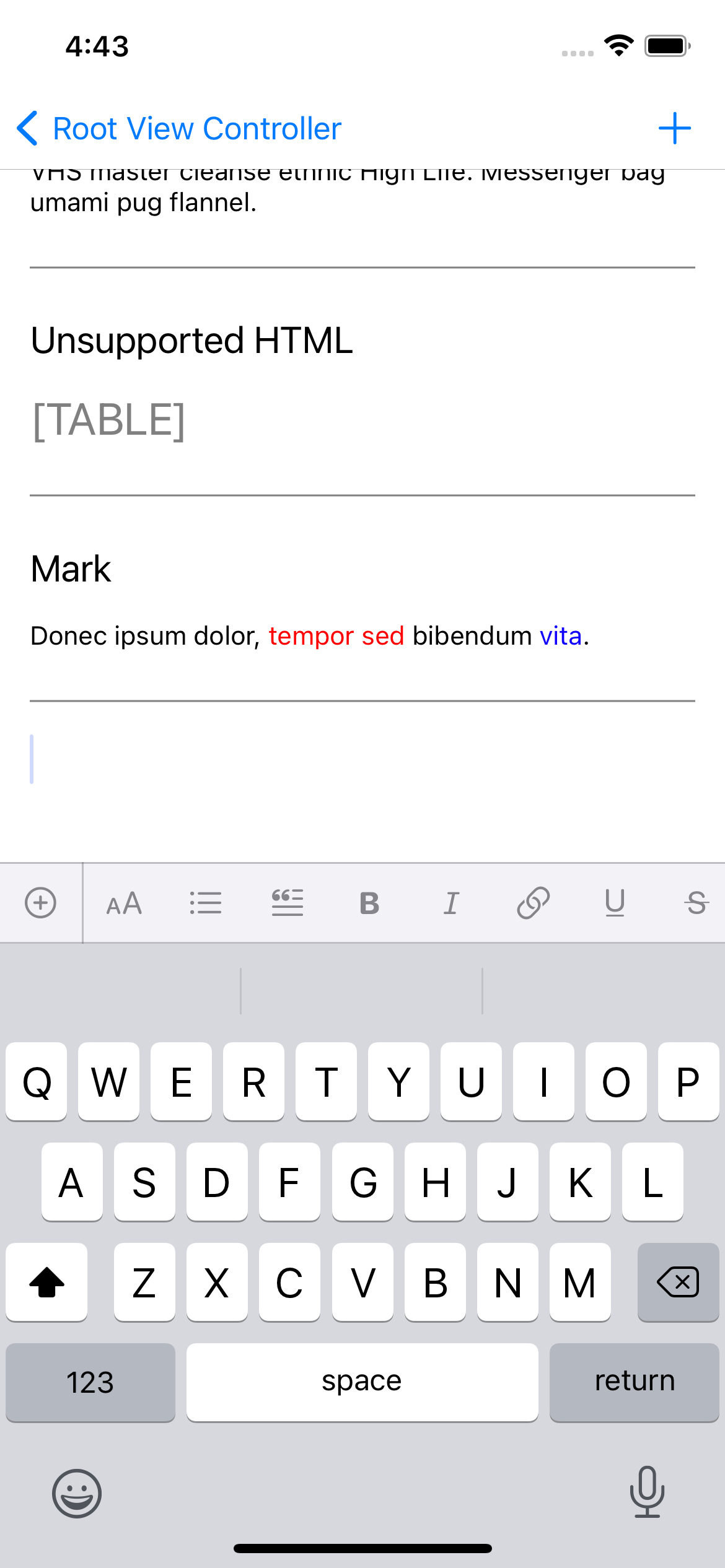Image resolution: width=725 pixels, height=1568 pixels.
Task: Tap the backspace key
Action: point(678,1282)
